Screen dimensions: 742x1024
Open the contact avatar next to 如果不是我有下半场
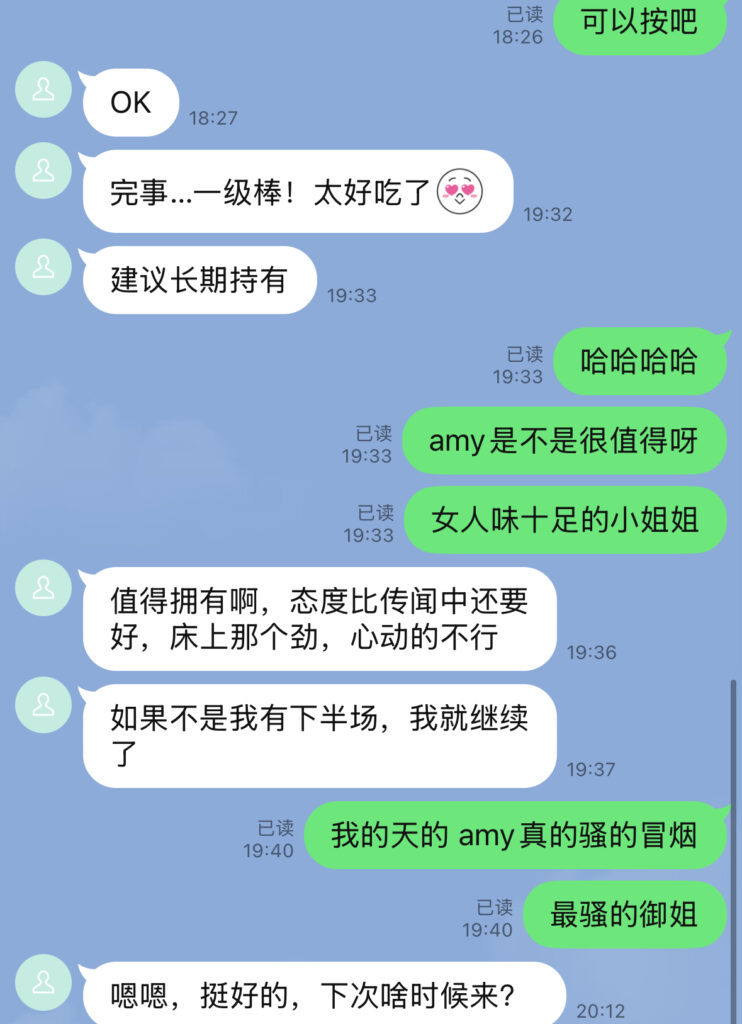coord(43,704)
